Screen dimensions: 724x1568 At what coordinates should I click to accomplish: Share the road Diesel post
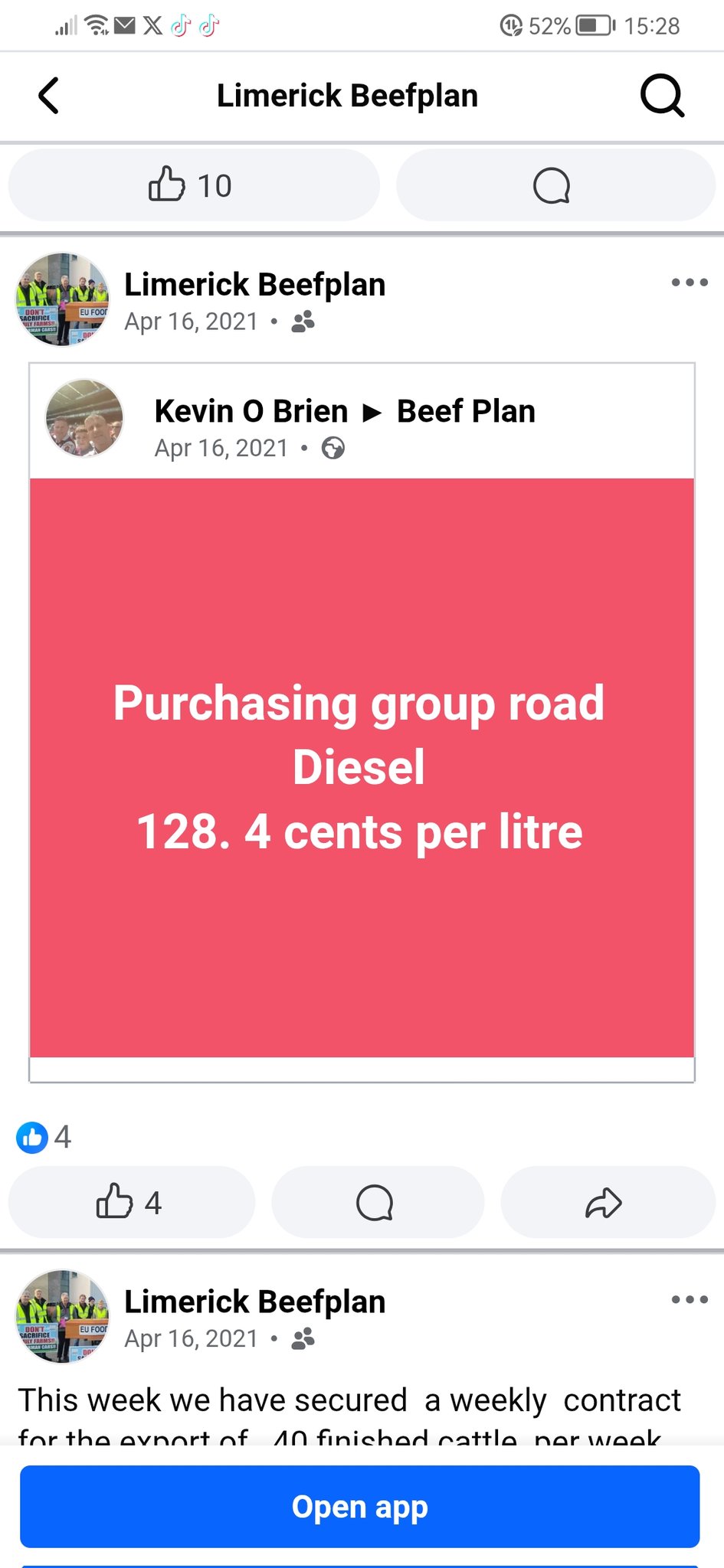tap(604, 1202)
